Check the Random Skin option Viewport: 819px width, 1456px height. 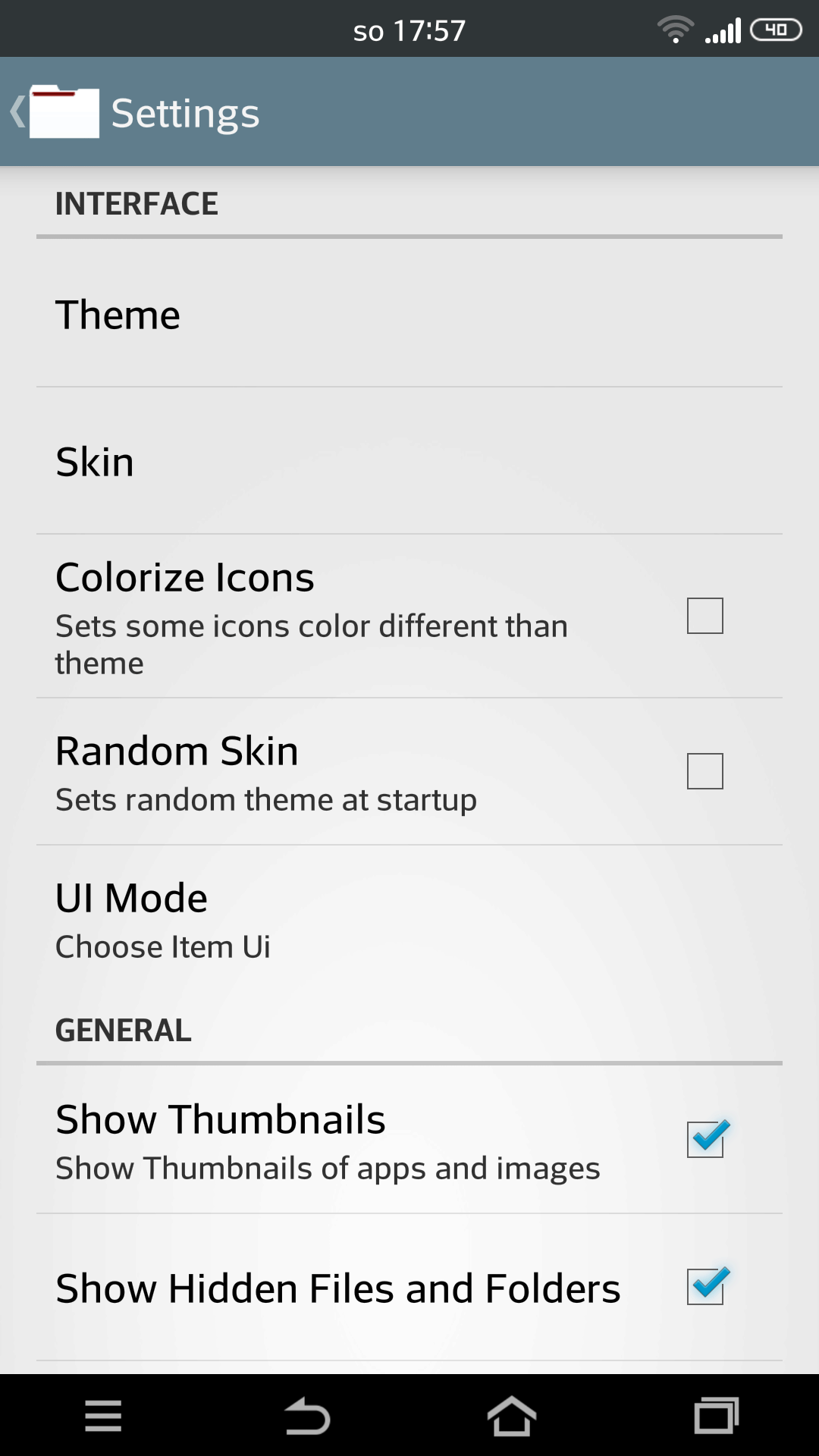click(704, 771)
